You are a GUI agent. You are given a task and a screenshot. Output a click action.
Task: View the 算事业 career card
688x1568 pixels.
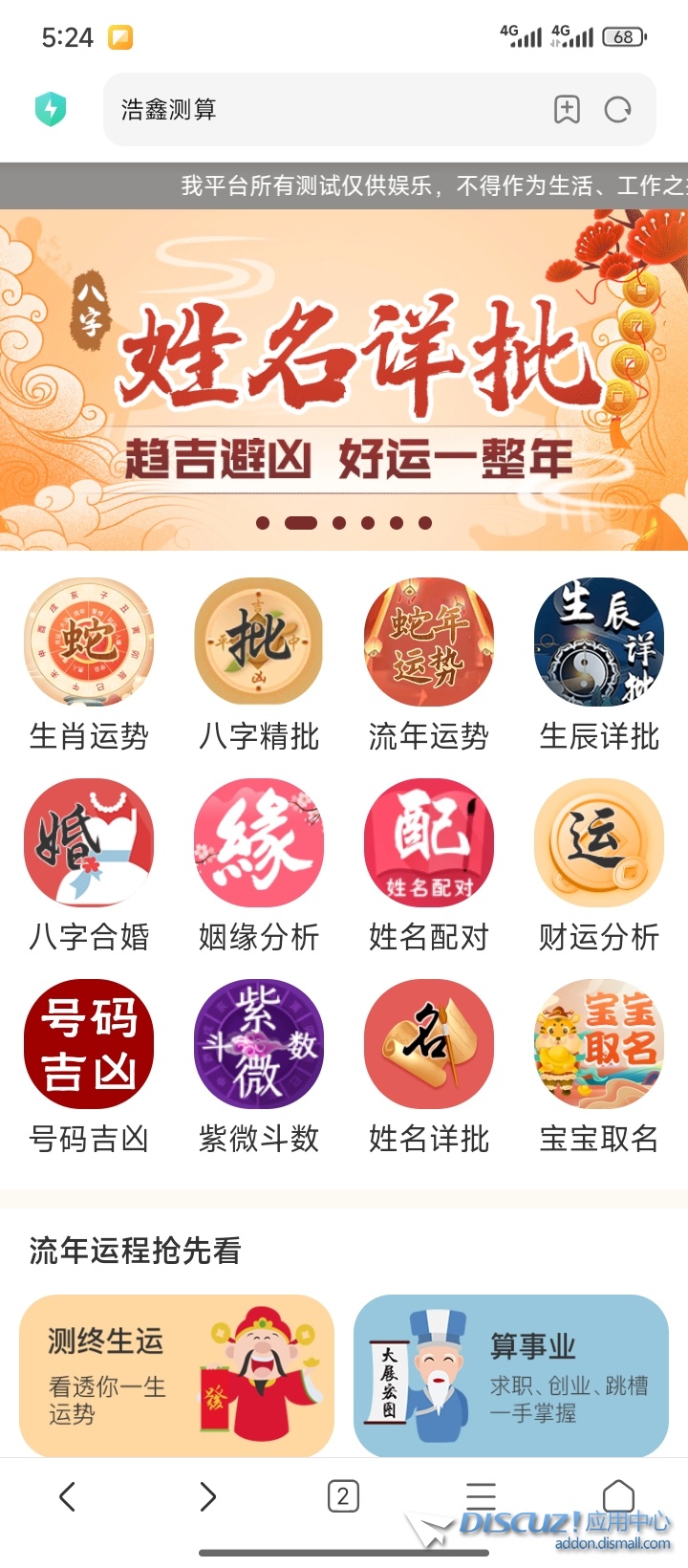click(511, 1375)
